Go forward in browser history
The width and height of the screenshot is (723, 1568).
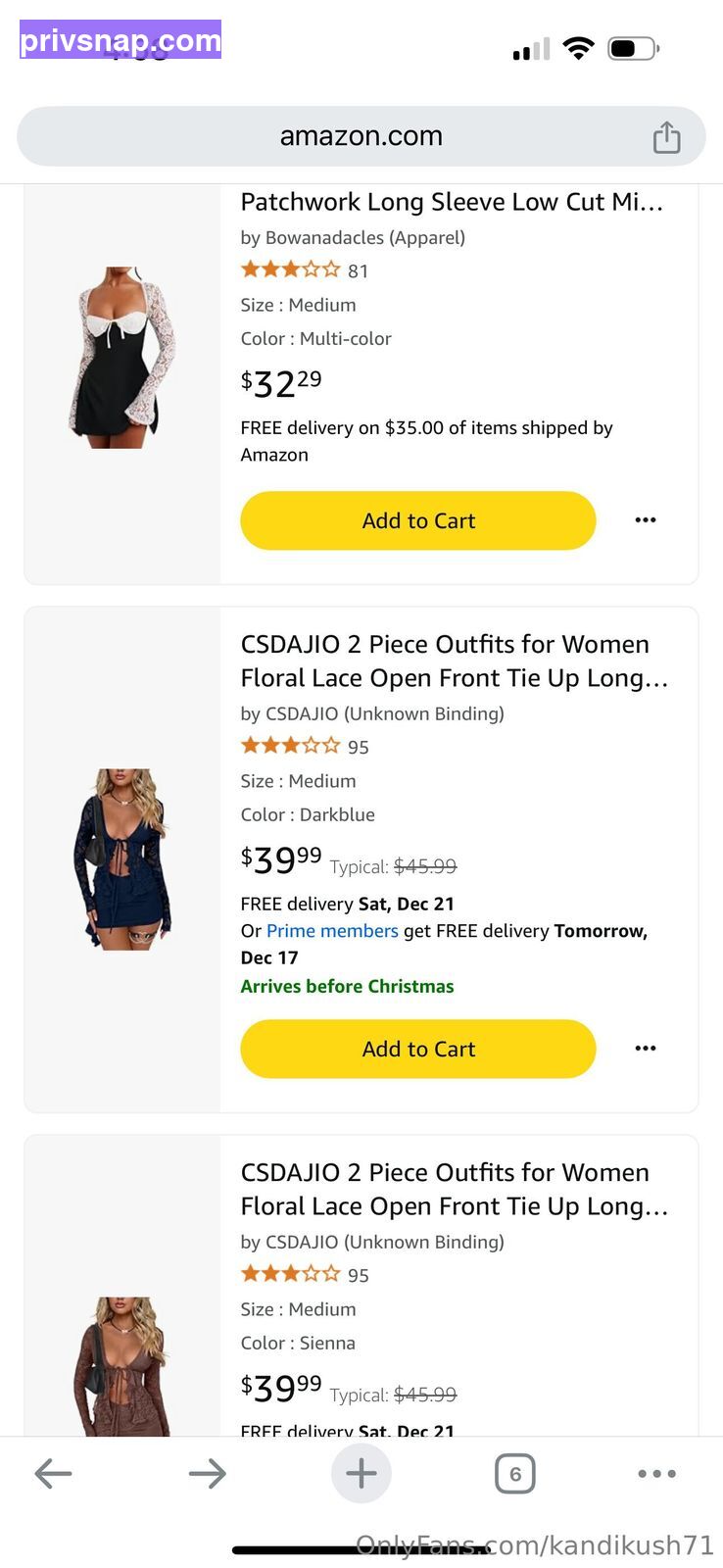pos(207,1473)
